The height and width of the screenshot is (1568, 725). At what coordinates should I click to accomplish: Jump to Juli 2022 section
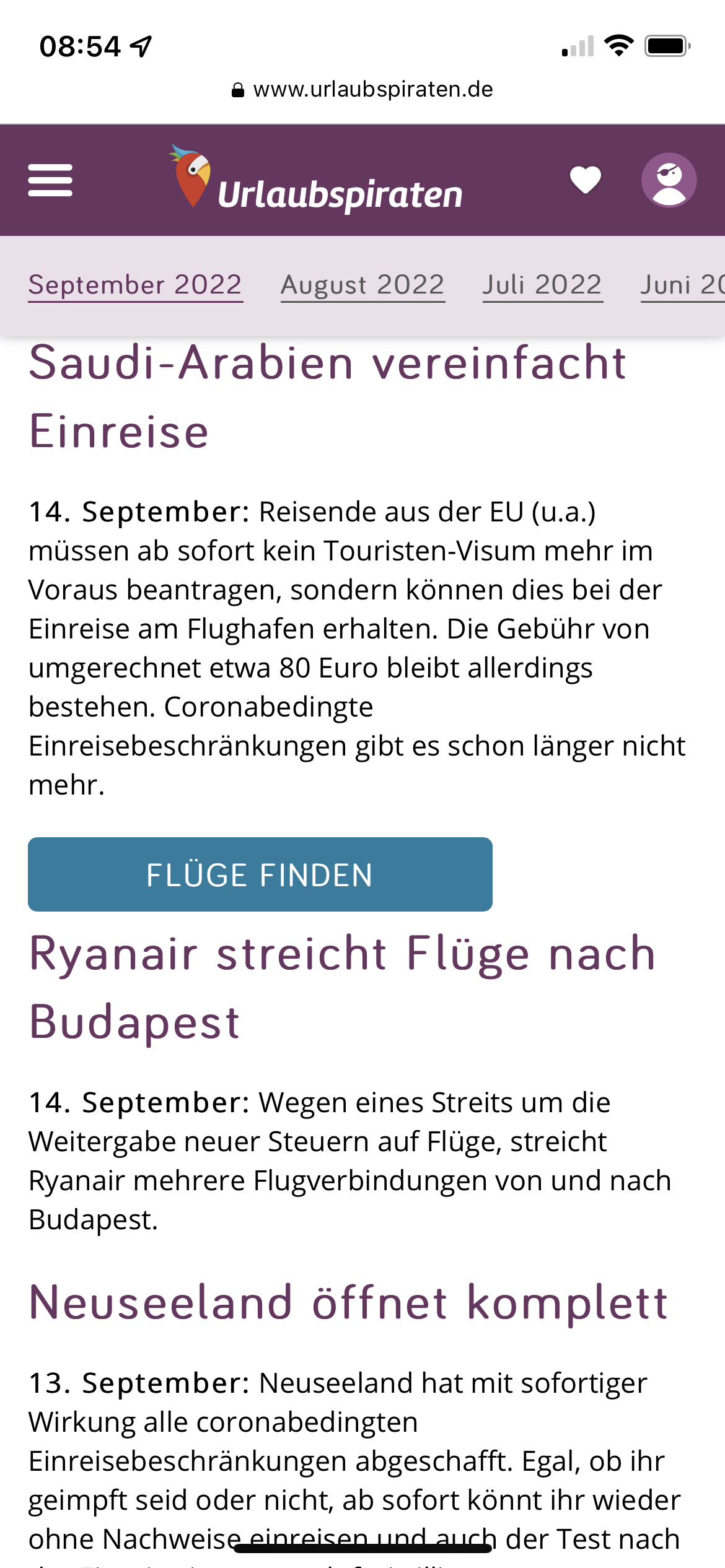click(x=542, y=285)
